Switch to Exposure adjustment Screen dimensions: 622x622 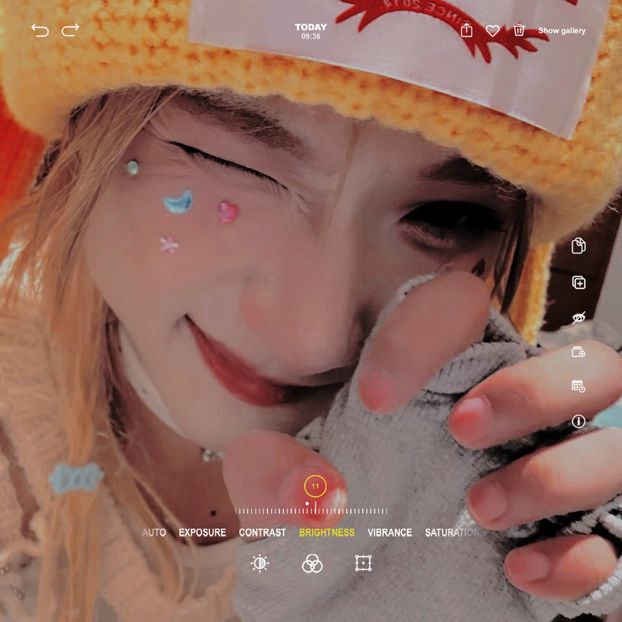pyautogui.click(x=202, y=533)
